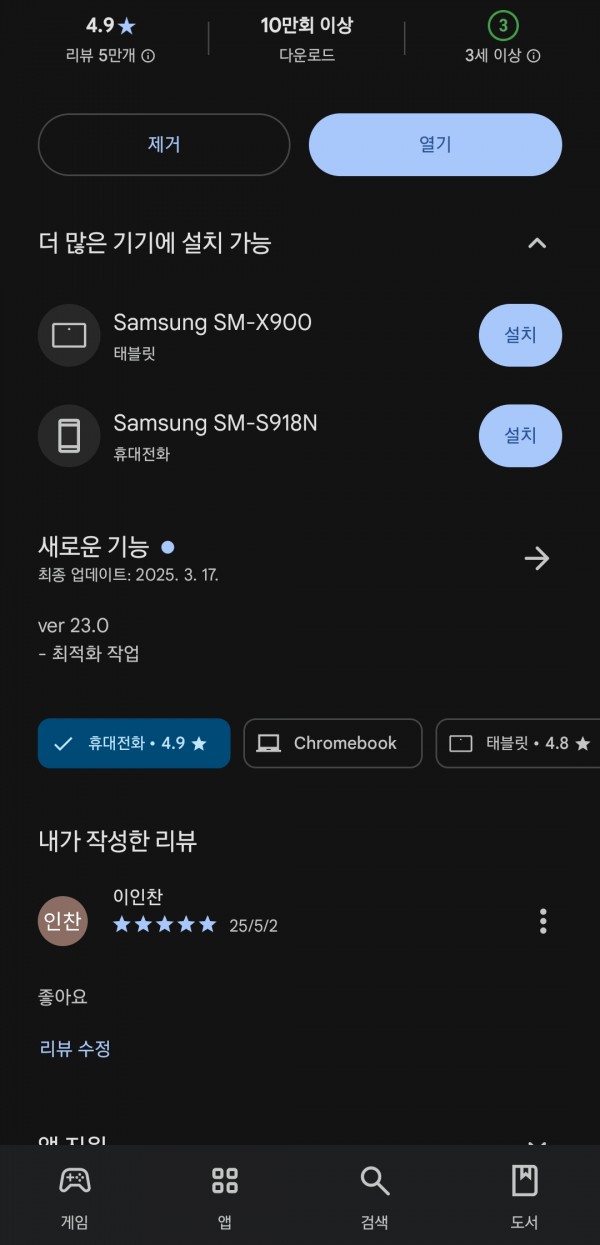Show review count info next to 리뷰 5만개
This screenshot has height=1245, width=600.
[148, 57]
